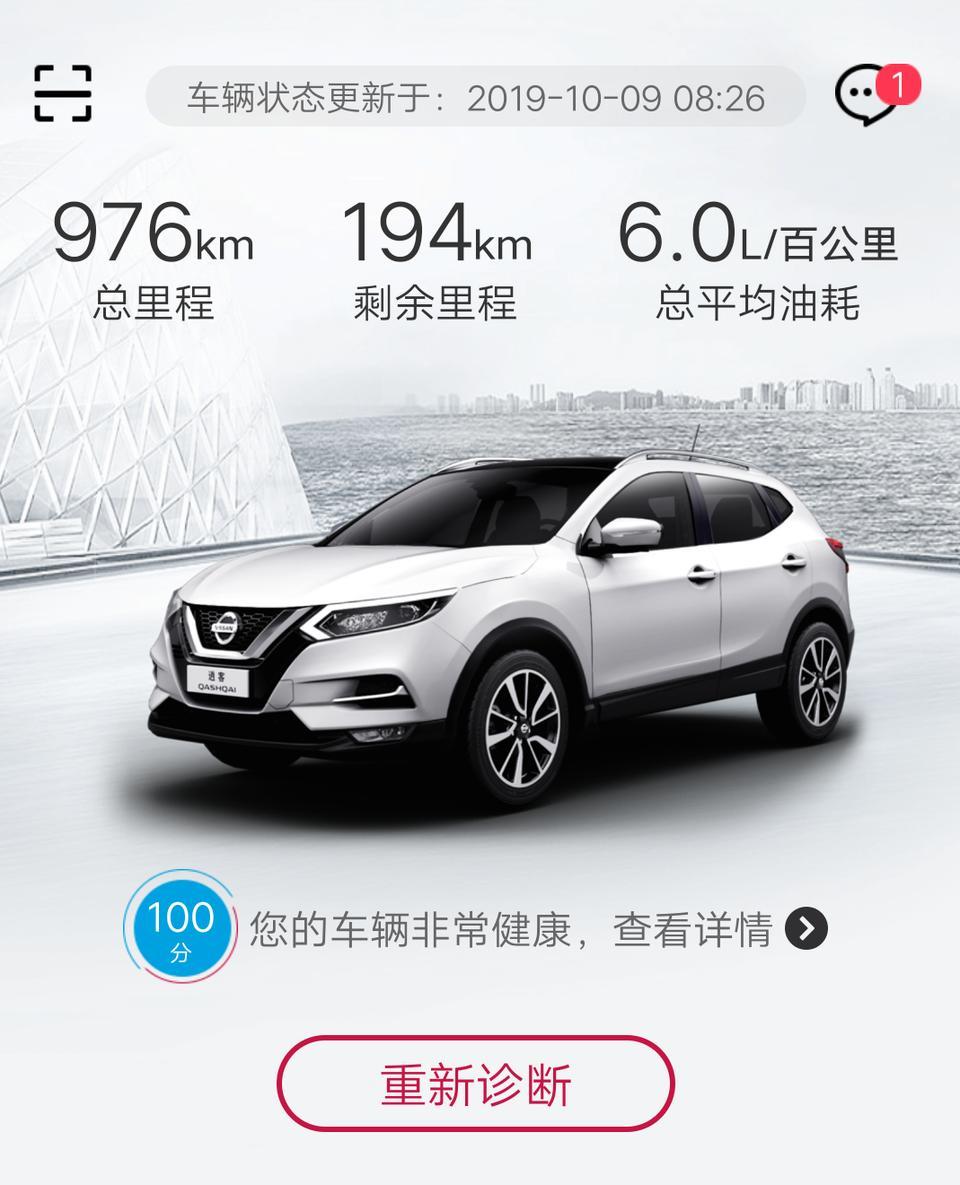The height and width of the screenshot is (1185, 960).
Task: Open the QR code scanner icon
Action: (x=63, y=94)
